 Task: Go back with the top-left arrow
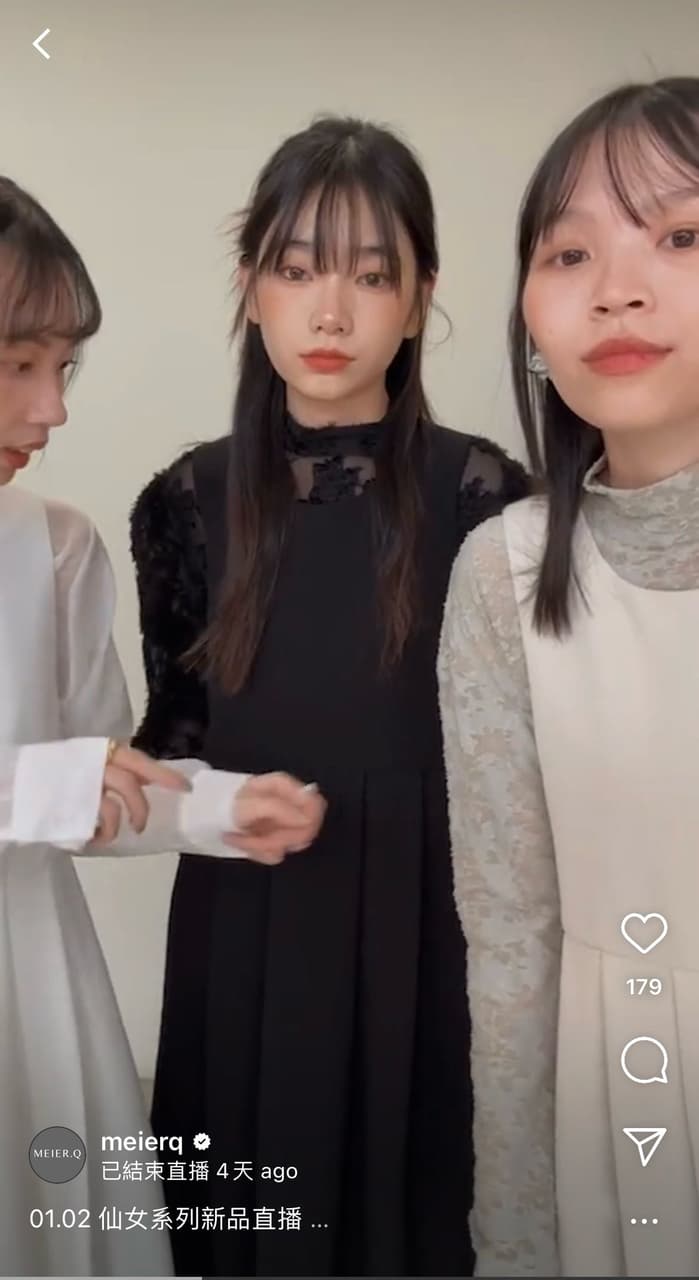[x=41, y=44]
